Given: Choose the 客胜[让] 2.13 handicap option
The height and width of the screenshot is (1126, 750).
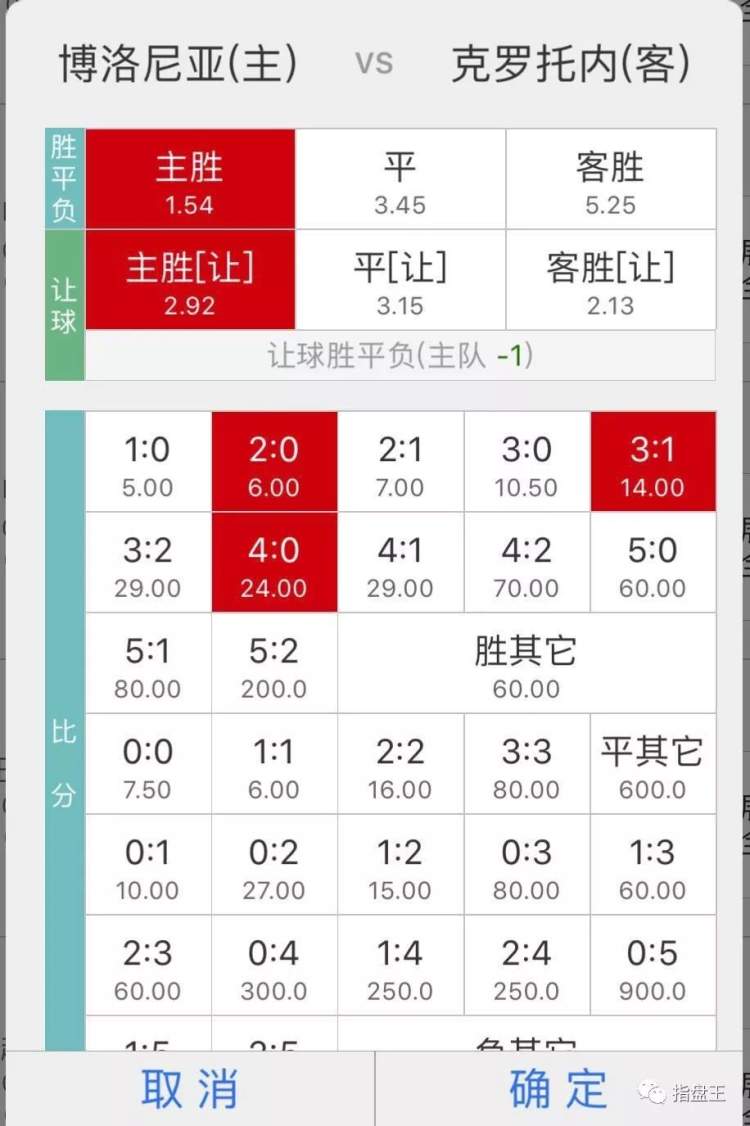Looking at the screenshot, I should (x=610, y=281).
